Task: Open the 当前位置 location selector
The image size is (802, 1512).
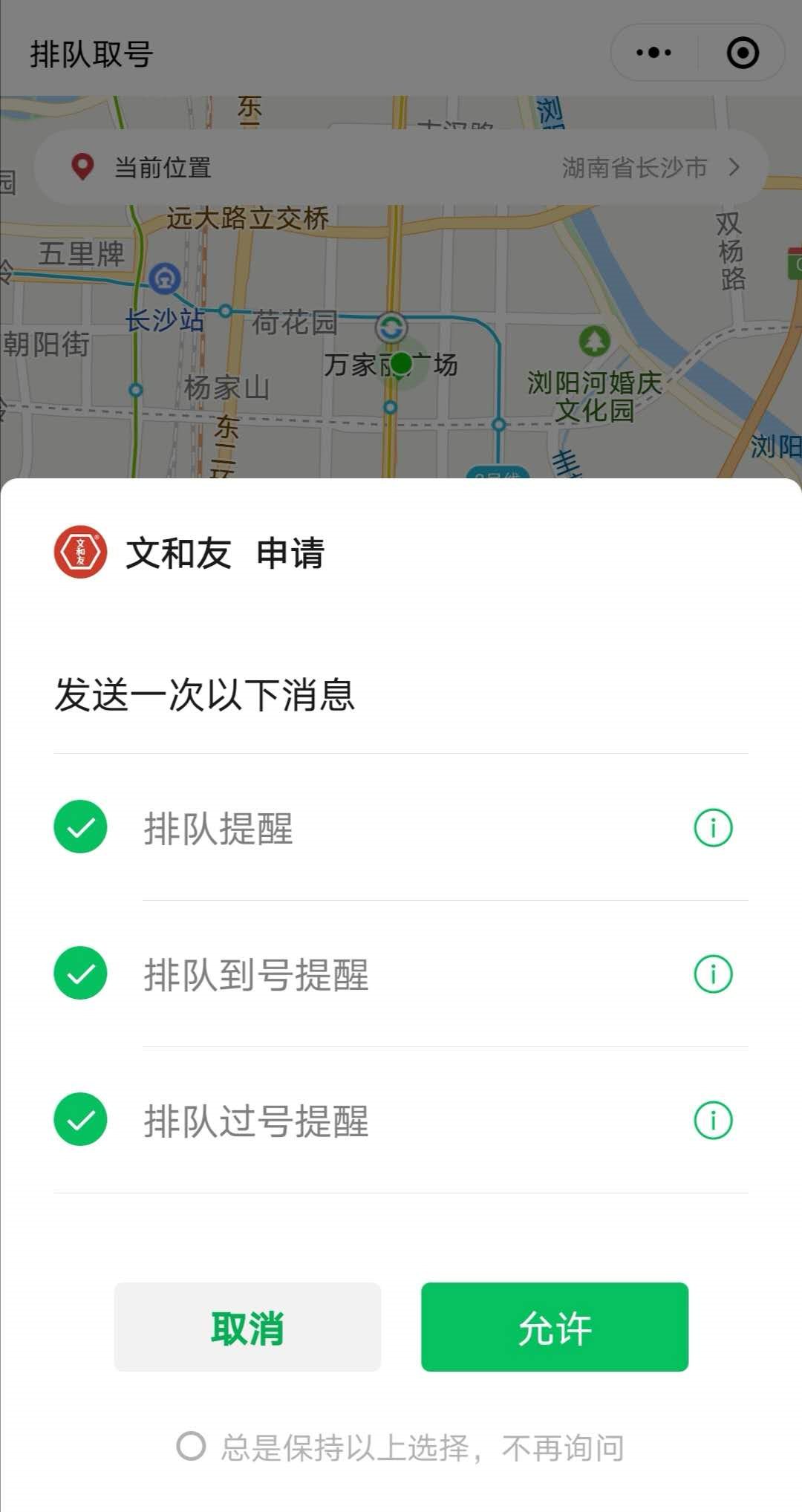Action: point(401,167)
